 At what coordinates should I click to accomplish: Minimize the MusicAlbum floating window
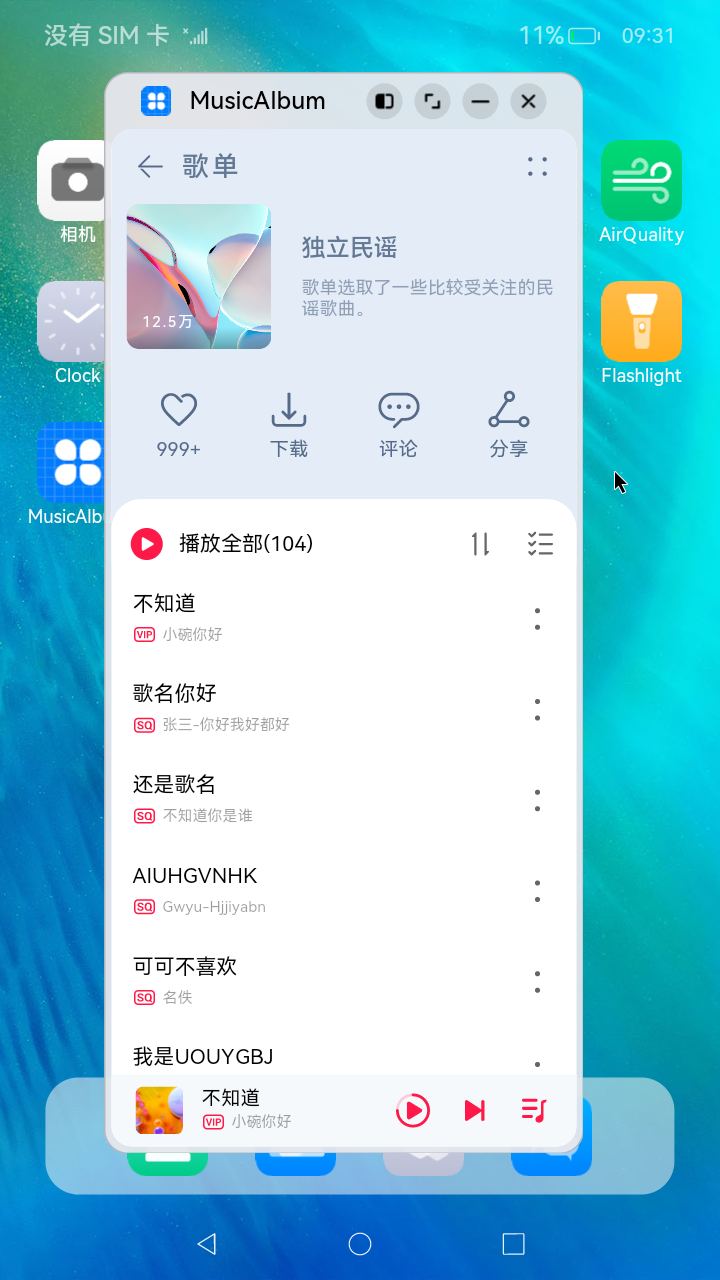click(x=481, y=101)
